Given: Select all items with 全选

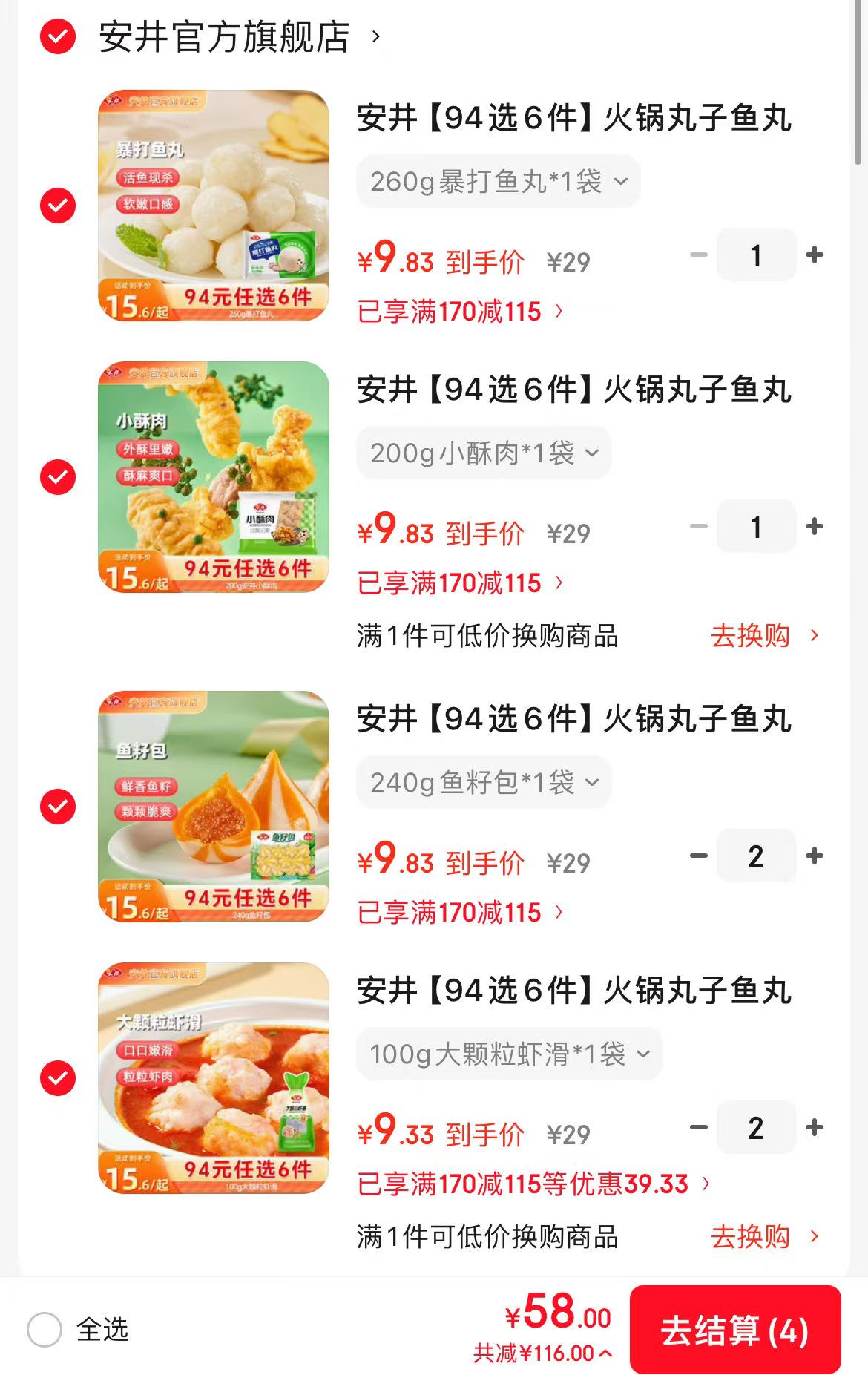Looking at the screenshot, I should coord(45,1329).
